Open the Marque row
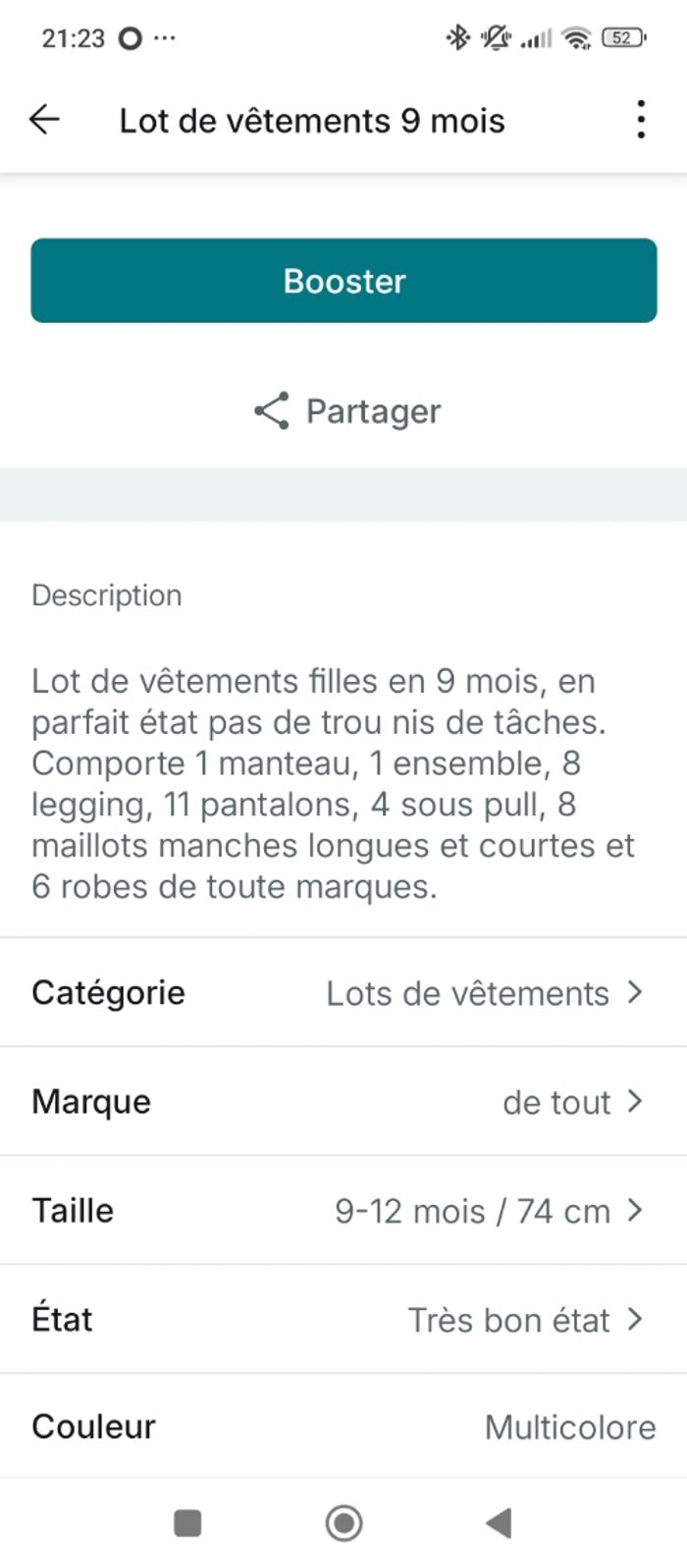687x1568 pixels. pos(343,1102)
